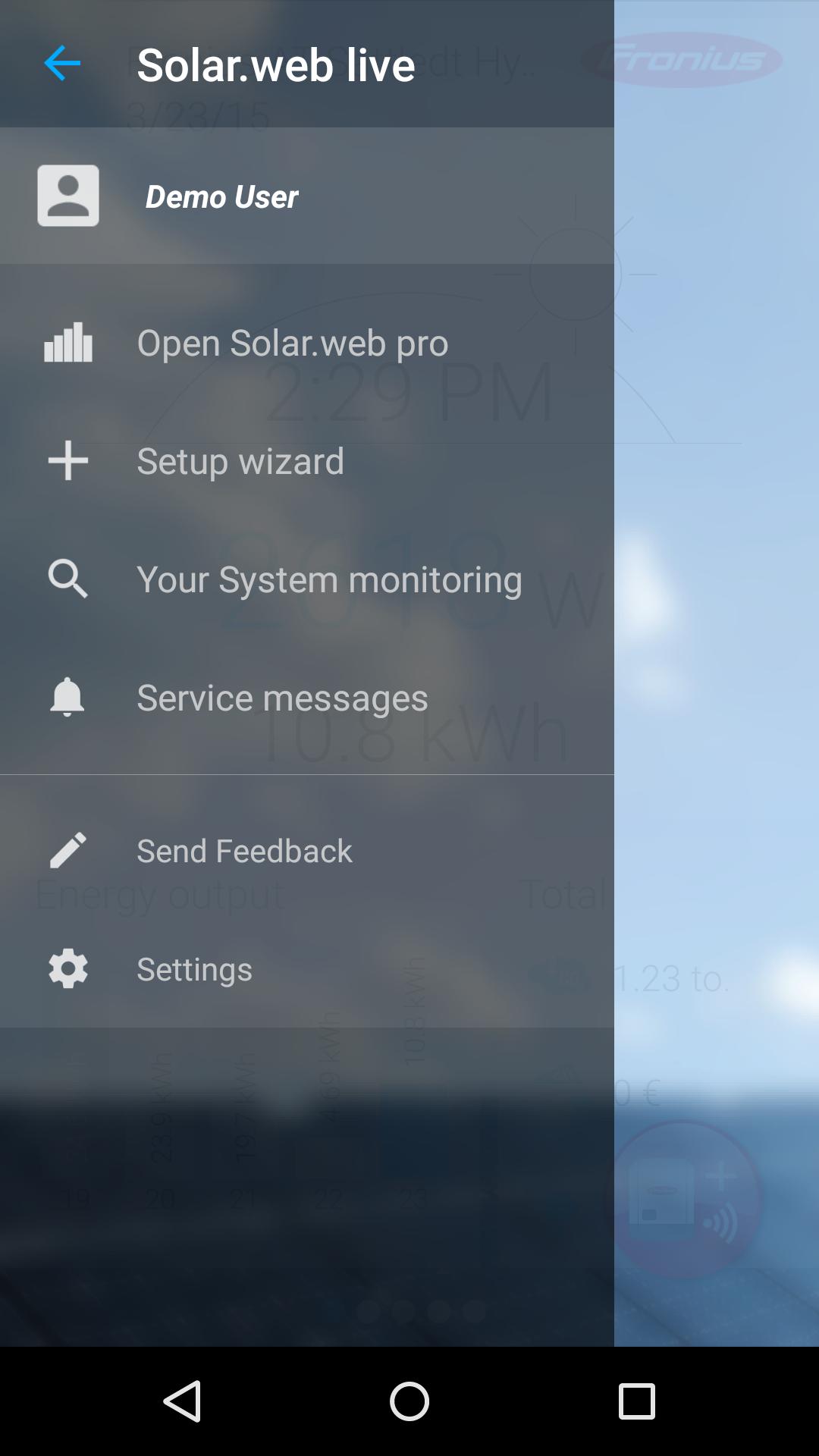The width and height of the screenshot is (819, 1456).
Task: Open the Settings entry
Action: pyautogui.click(x=194, y=968)
